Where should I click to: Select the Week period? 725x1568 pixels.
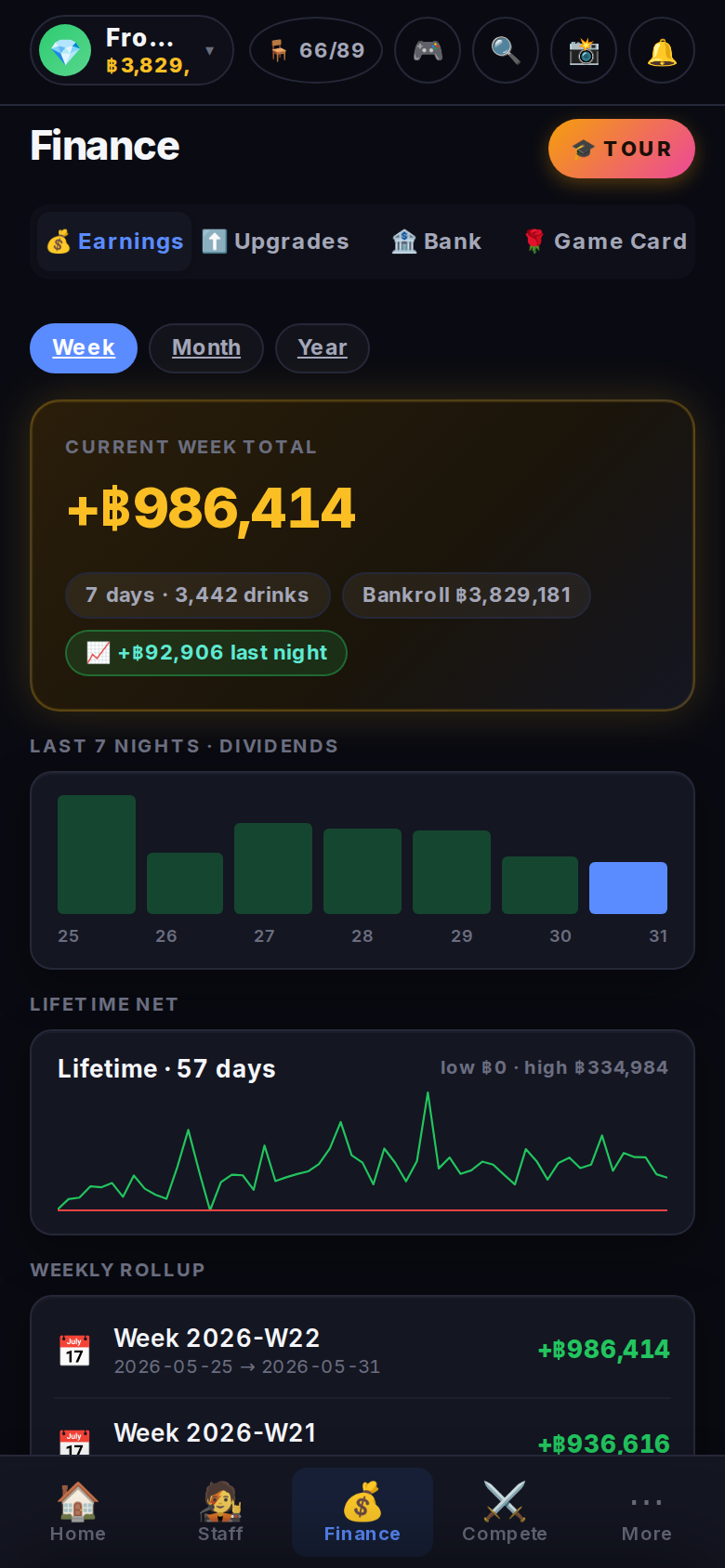84,348
